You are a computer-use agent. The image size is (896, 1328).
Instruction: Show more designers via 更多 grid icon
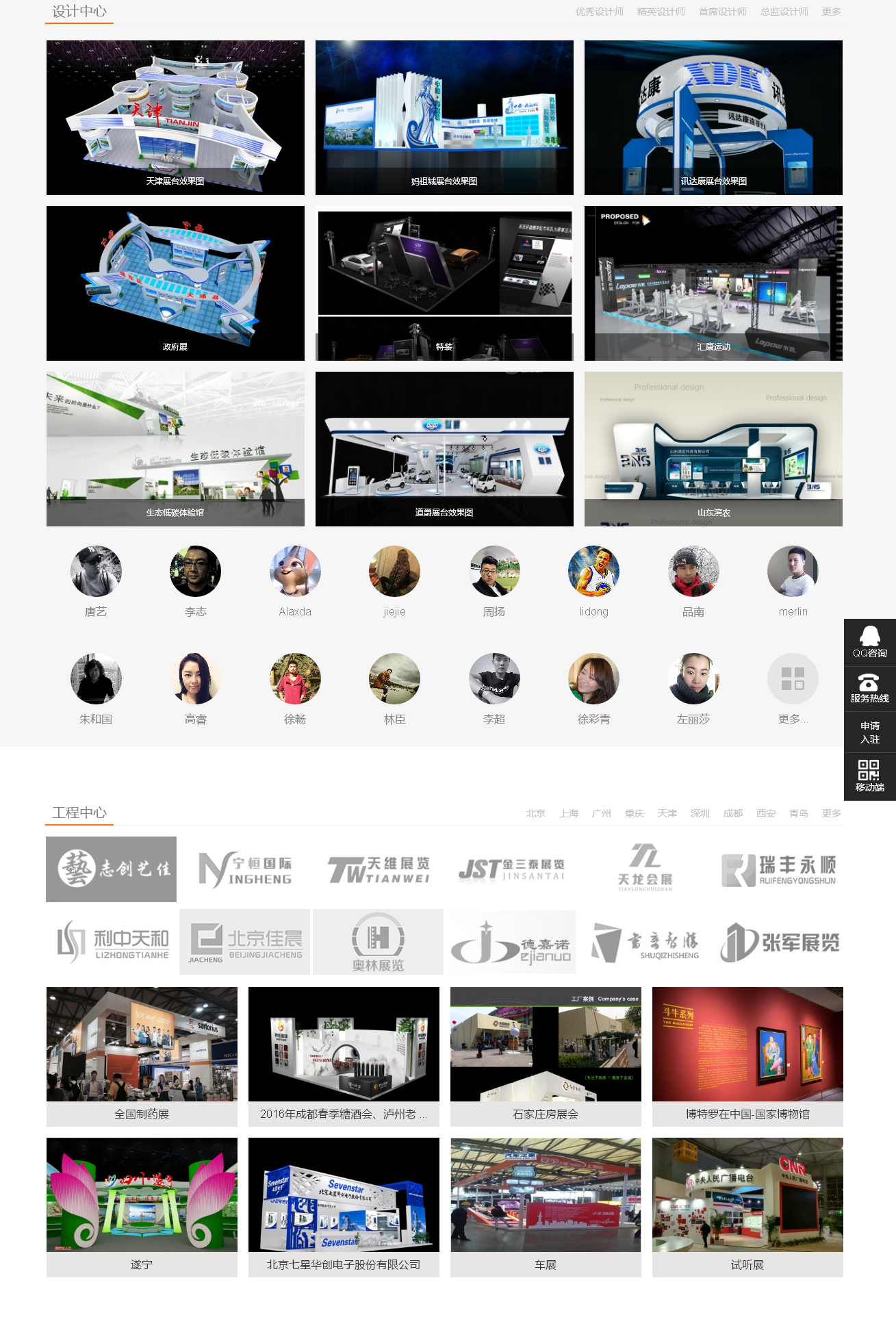point(793,679)
